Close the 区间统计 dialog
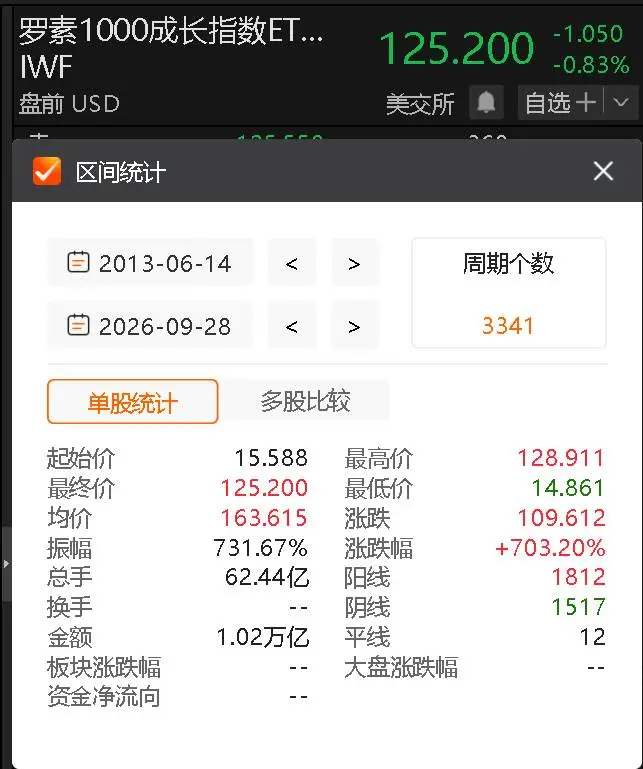The height and width of the screenshot is (769, 643). pos(603,171)
